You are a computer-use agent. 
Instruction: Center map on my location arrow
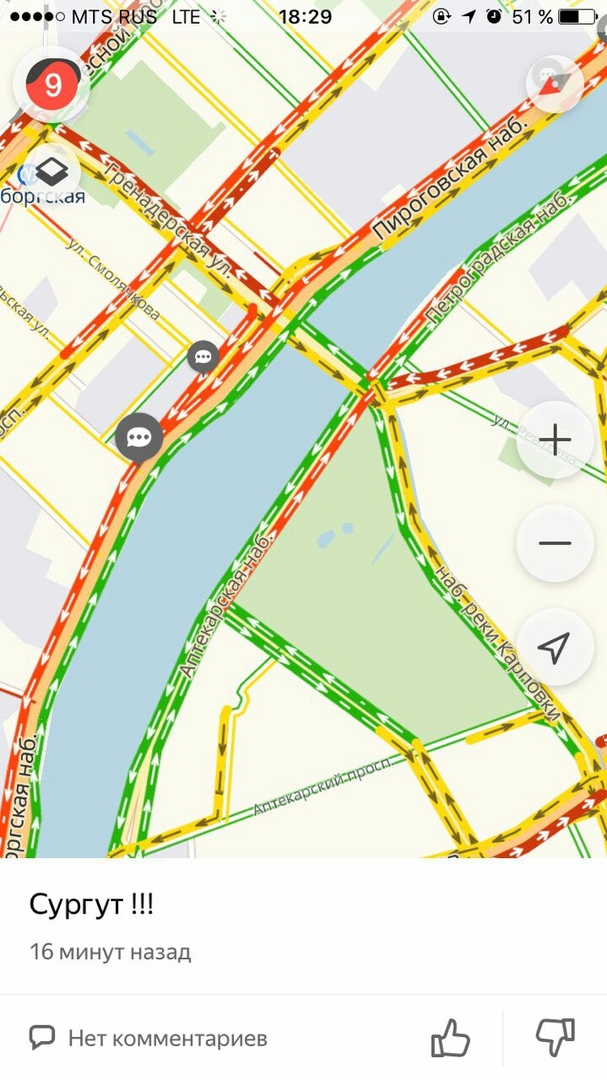click(x=554, y=647)
